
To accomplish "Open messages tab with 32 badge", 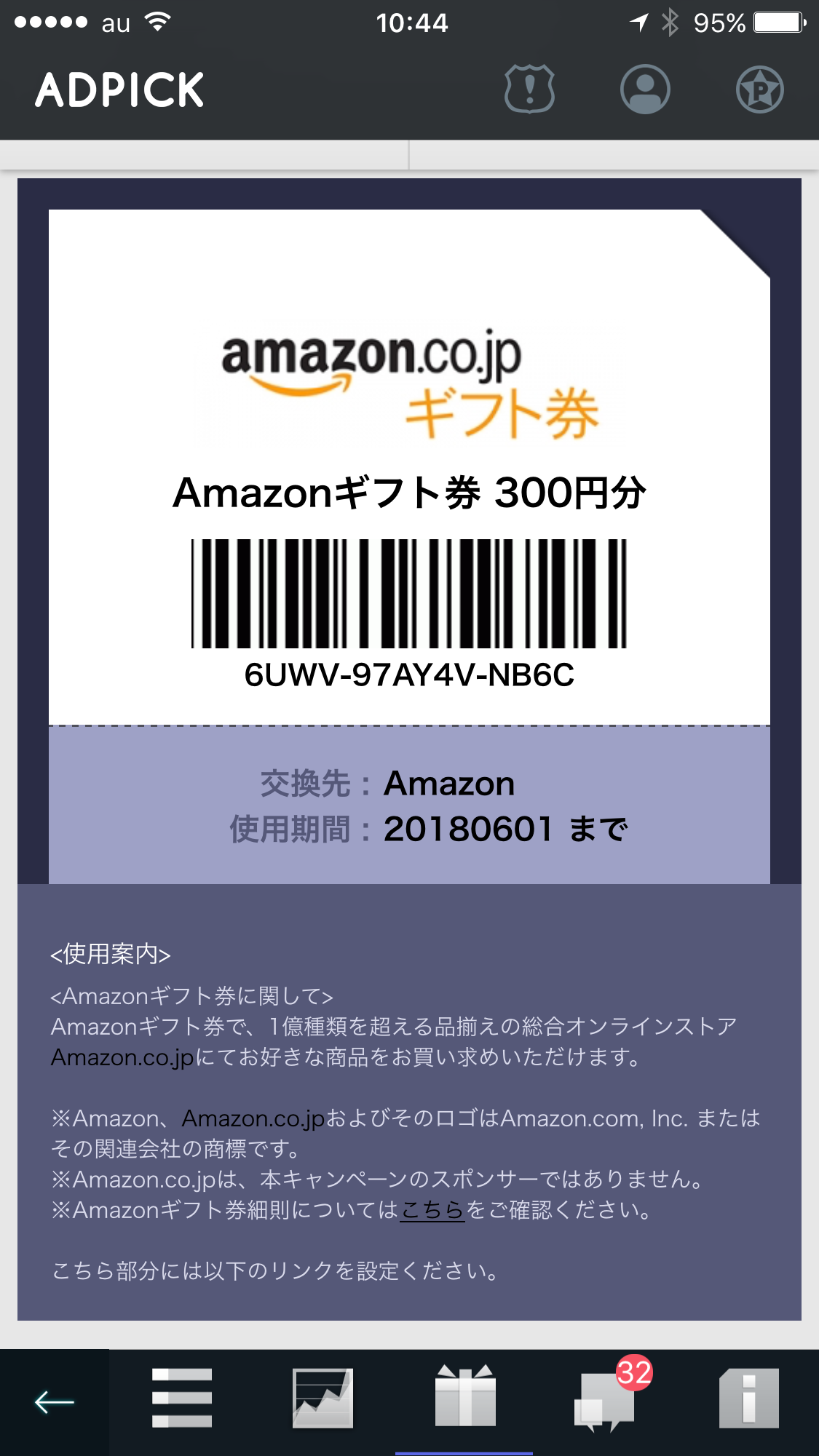I will (604, 1400).
